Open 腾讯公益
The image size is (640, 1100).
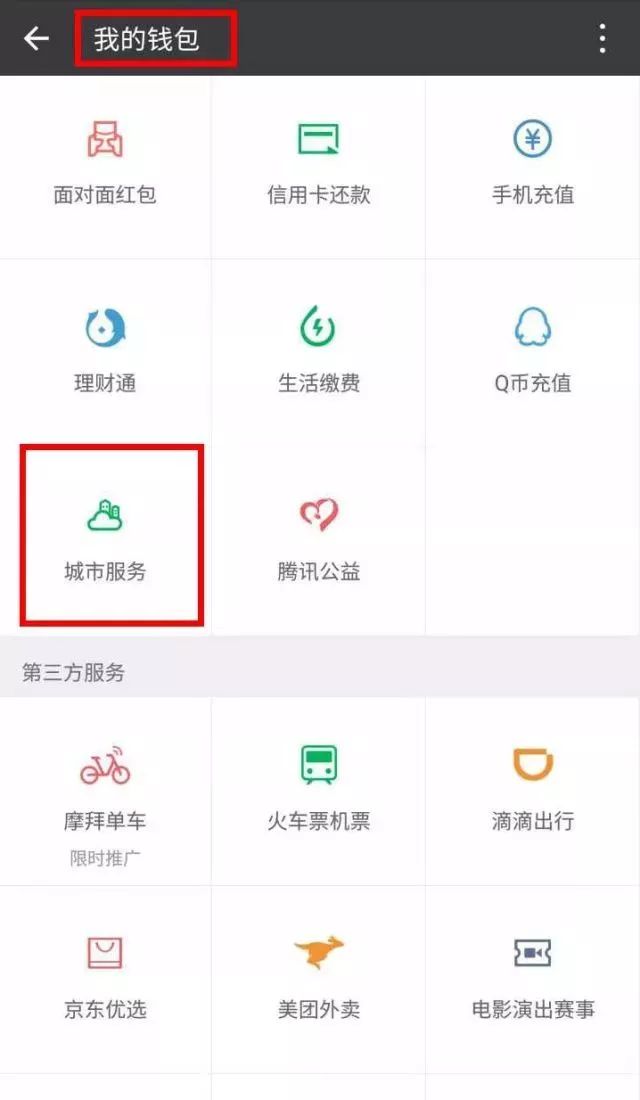319,540
